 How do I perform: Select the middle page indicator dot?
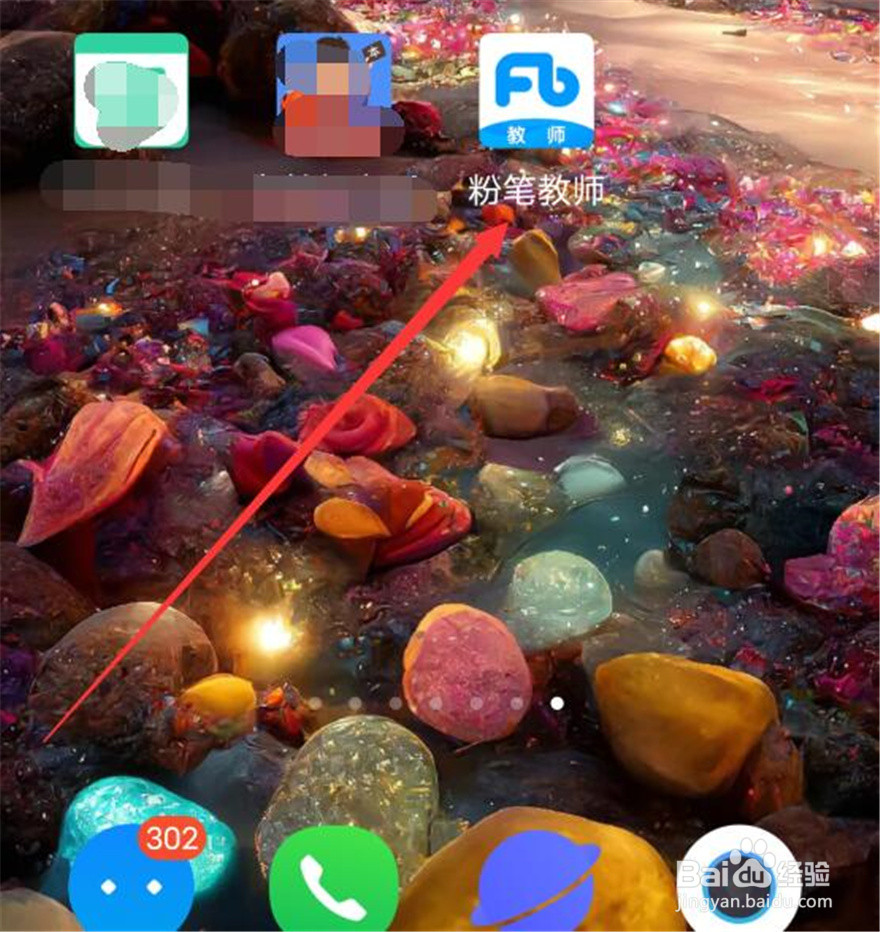coord(435,702)
